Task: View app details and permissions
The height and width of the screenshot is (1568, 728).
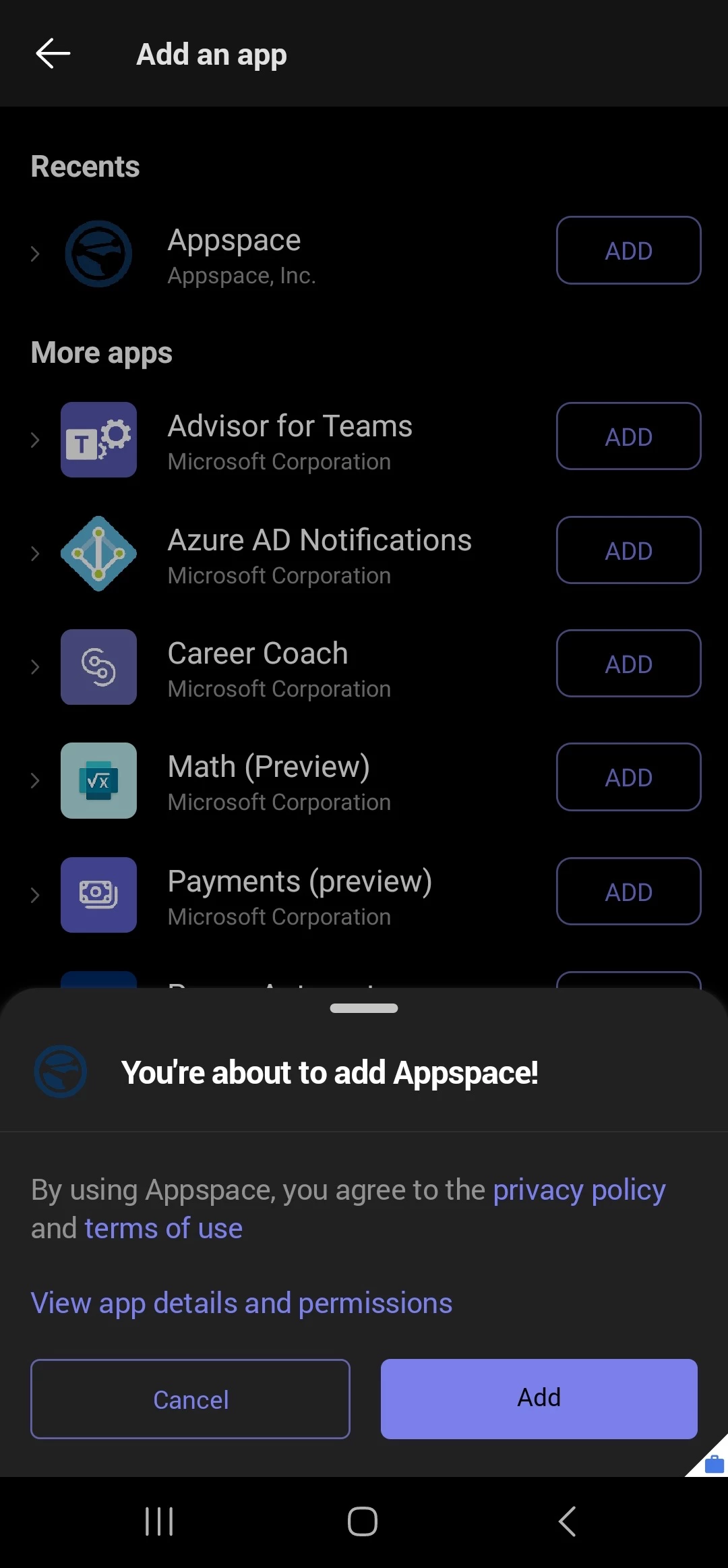Action: pyautogui.click(x=241, y=1303)
